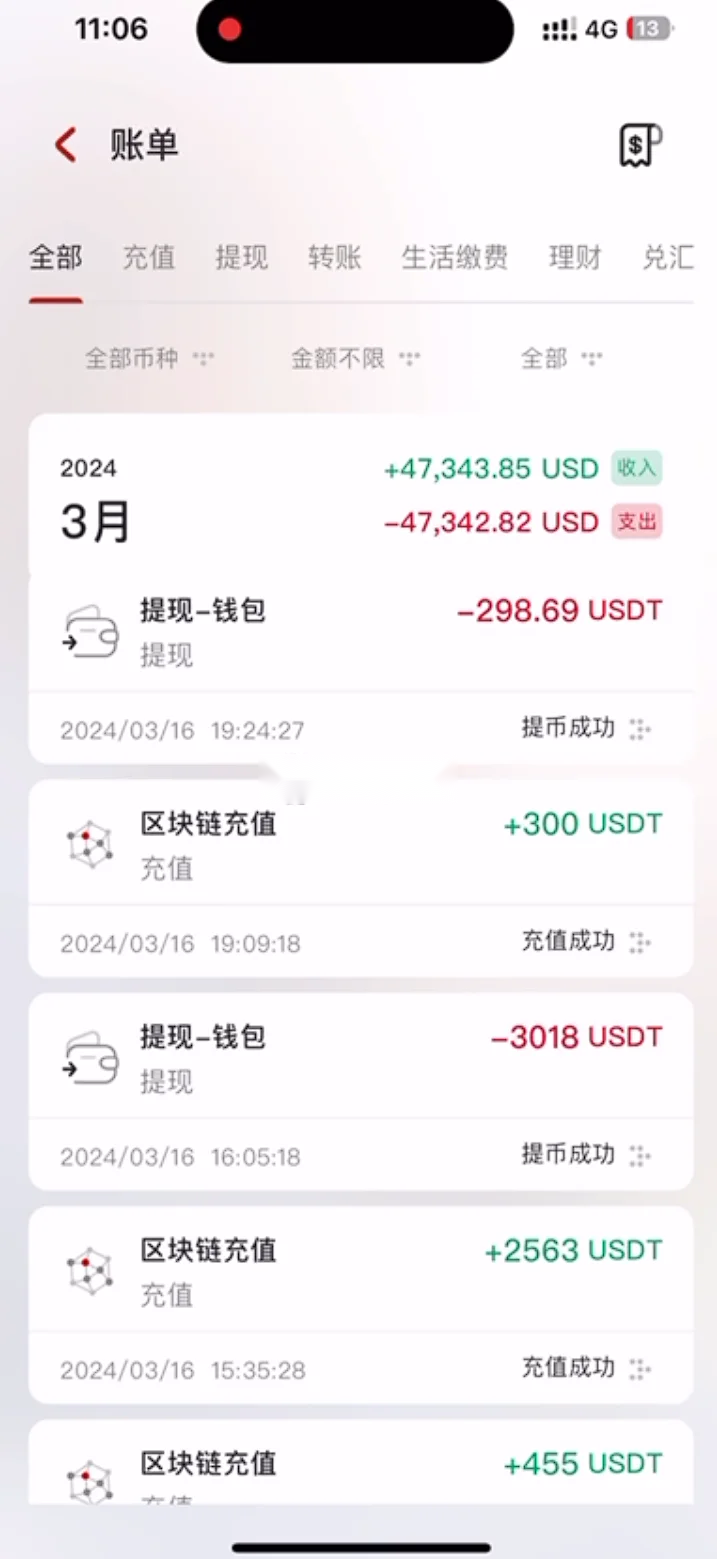Screen dimensions: 717x1559
Task: Switch to the 充值 tab
Action: click(x=149, y=258)
